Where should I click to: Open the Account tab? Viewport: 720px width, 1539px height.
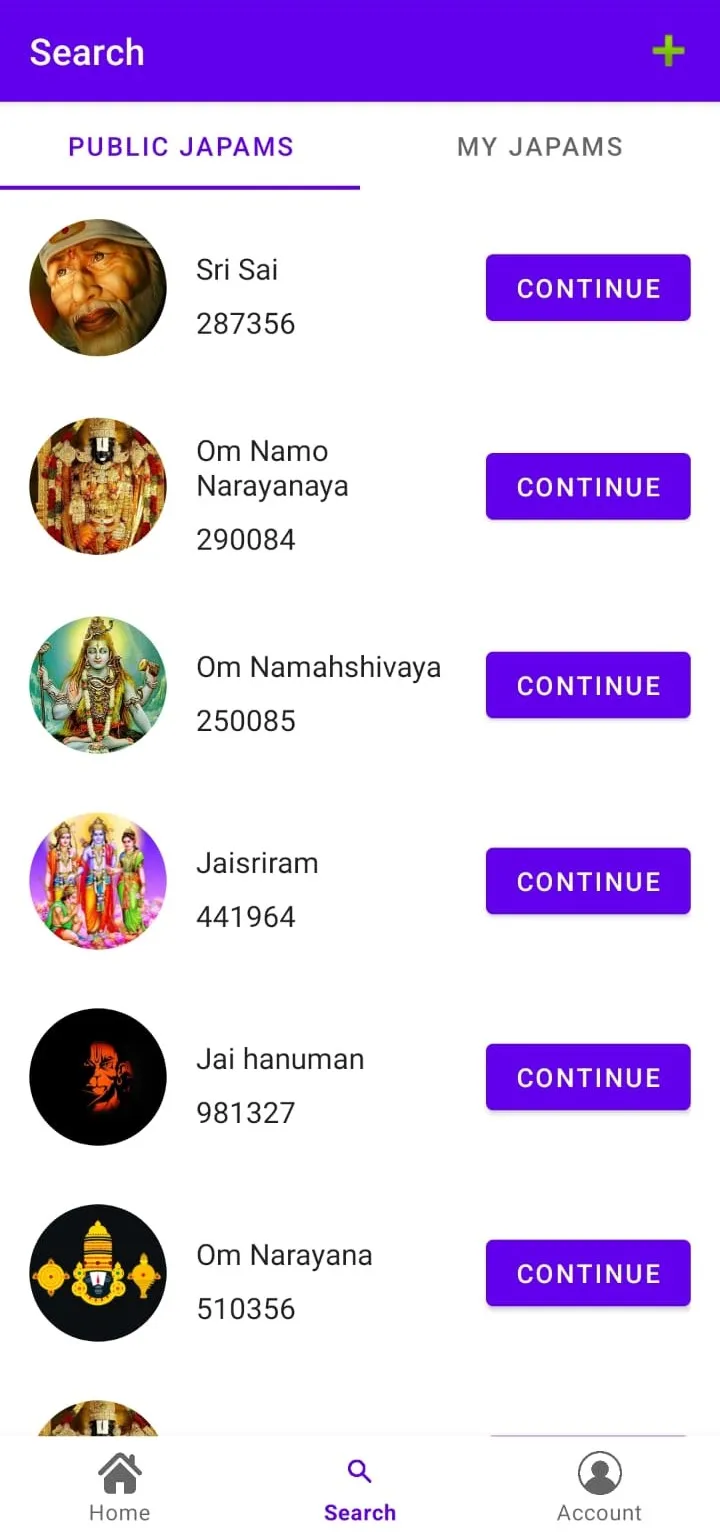(600, 1487)
